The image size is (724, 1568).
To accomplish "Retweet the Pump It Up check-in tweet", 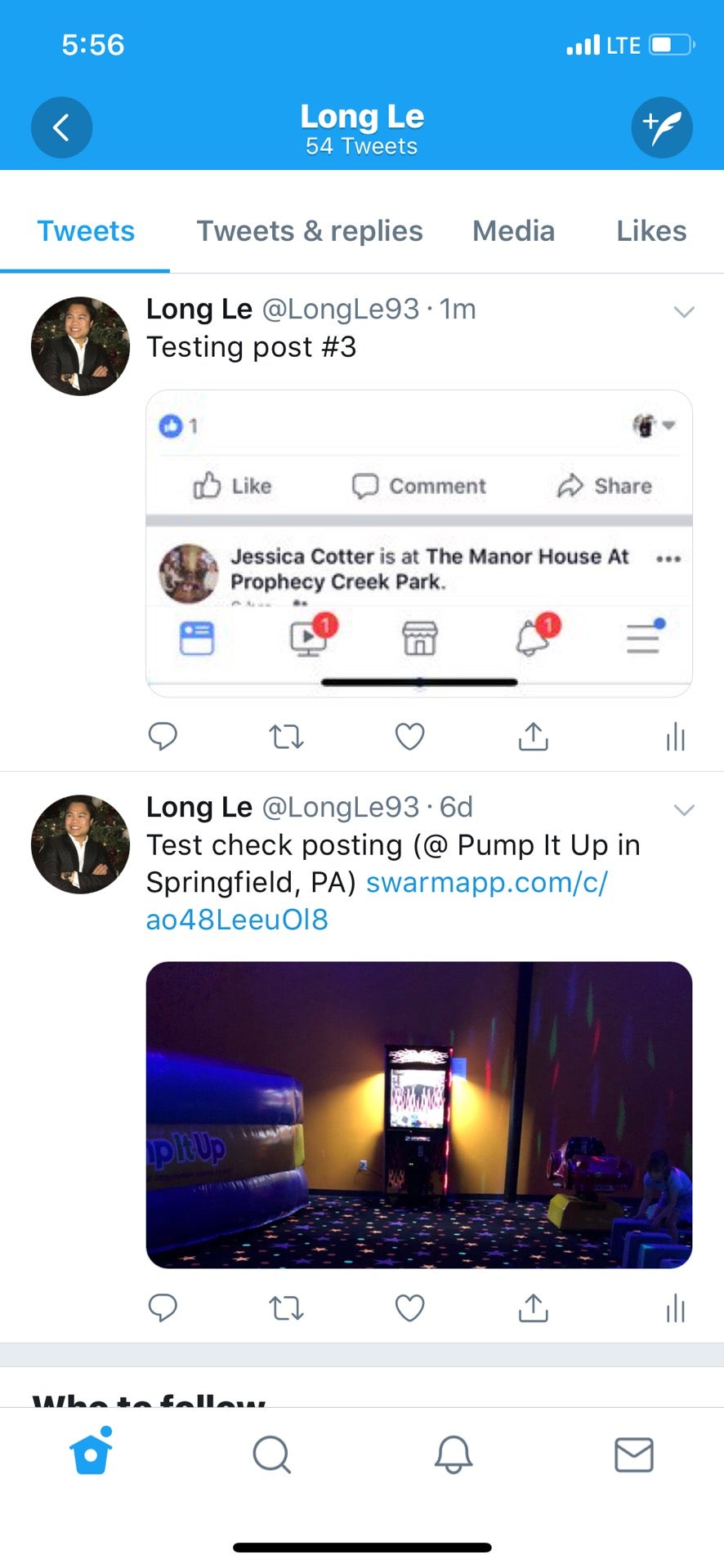I will (286, 1308).
